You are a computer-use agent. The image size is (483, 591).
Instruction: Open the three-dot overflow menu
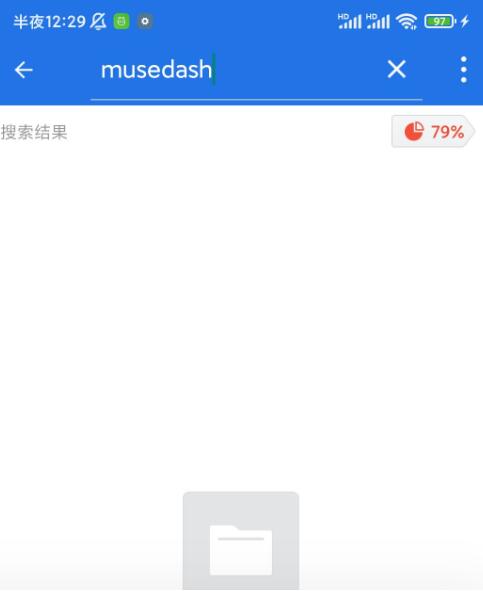(x=464, y=70)
